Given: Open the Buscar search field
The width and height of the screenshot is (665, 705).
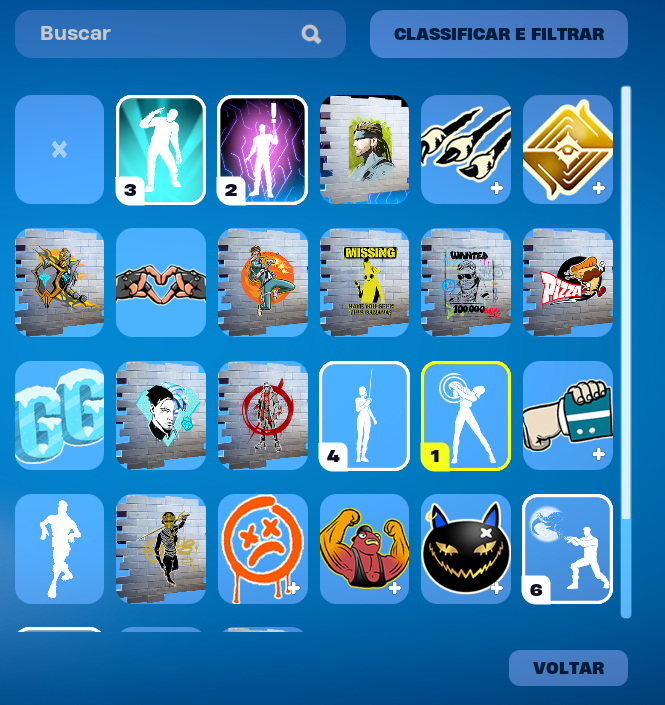Looking at the screenshot, I should coord(165,34).
